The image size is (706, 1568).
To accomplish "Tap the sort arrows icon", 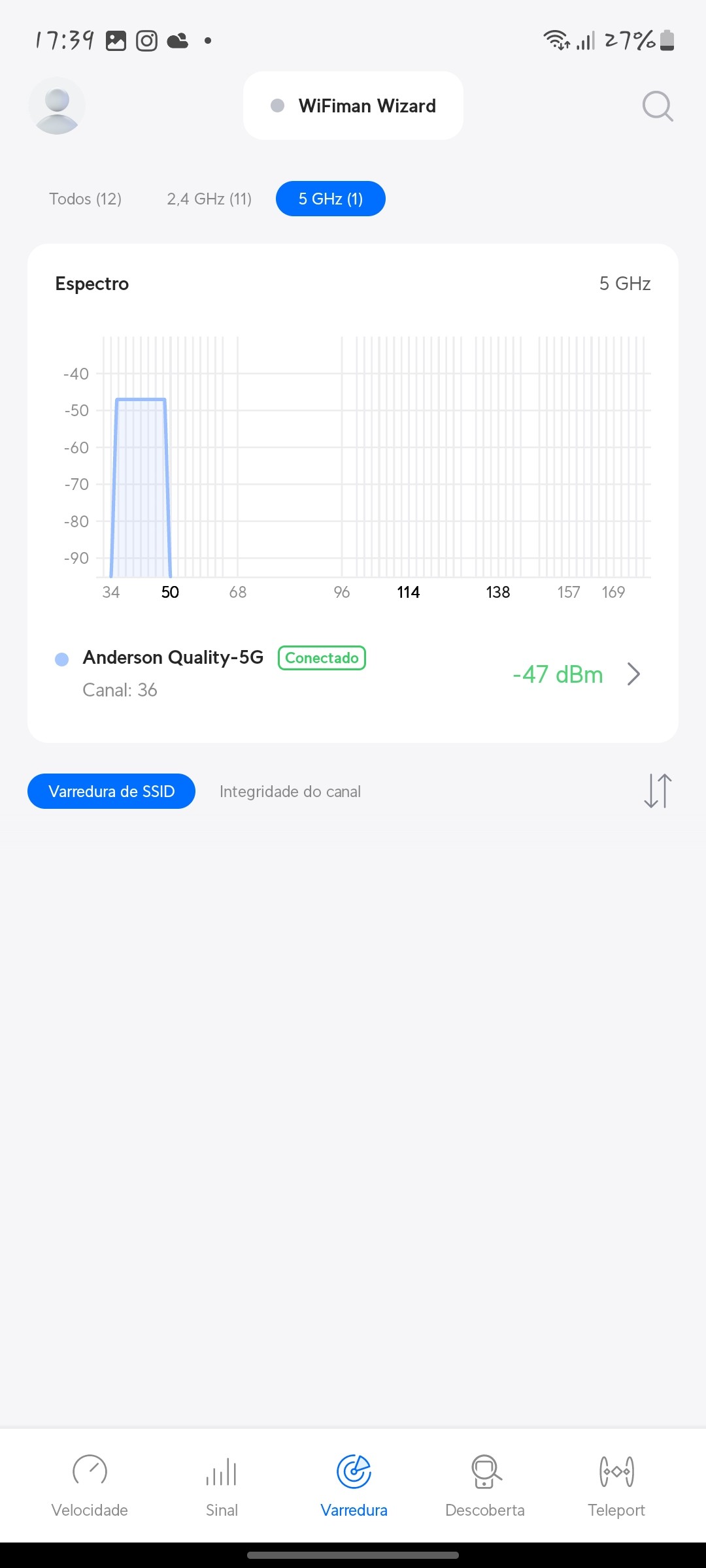I will point(658,791).
